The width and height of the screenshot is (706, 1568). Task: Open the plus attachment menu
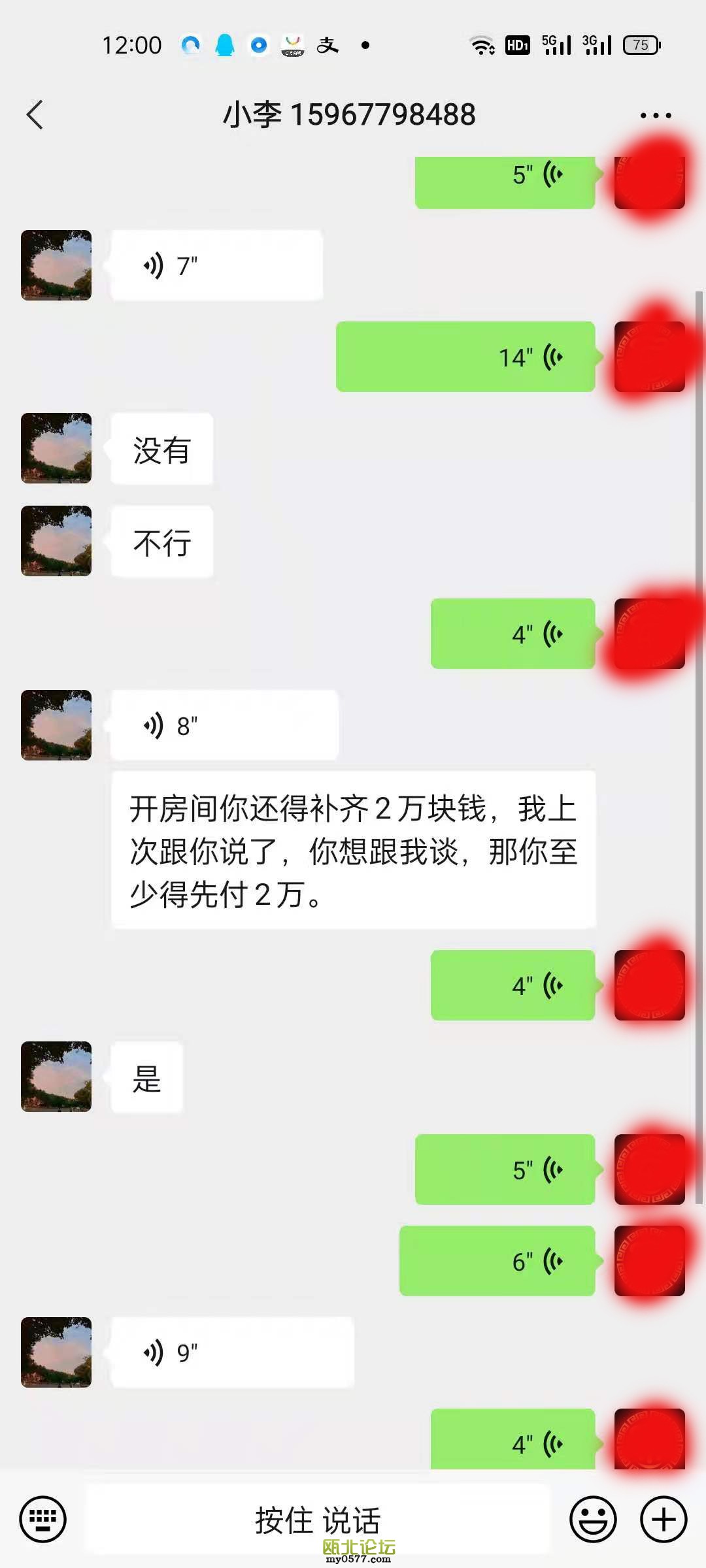pyautogui.click(x=663, y=1519)
